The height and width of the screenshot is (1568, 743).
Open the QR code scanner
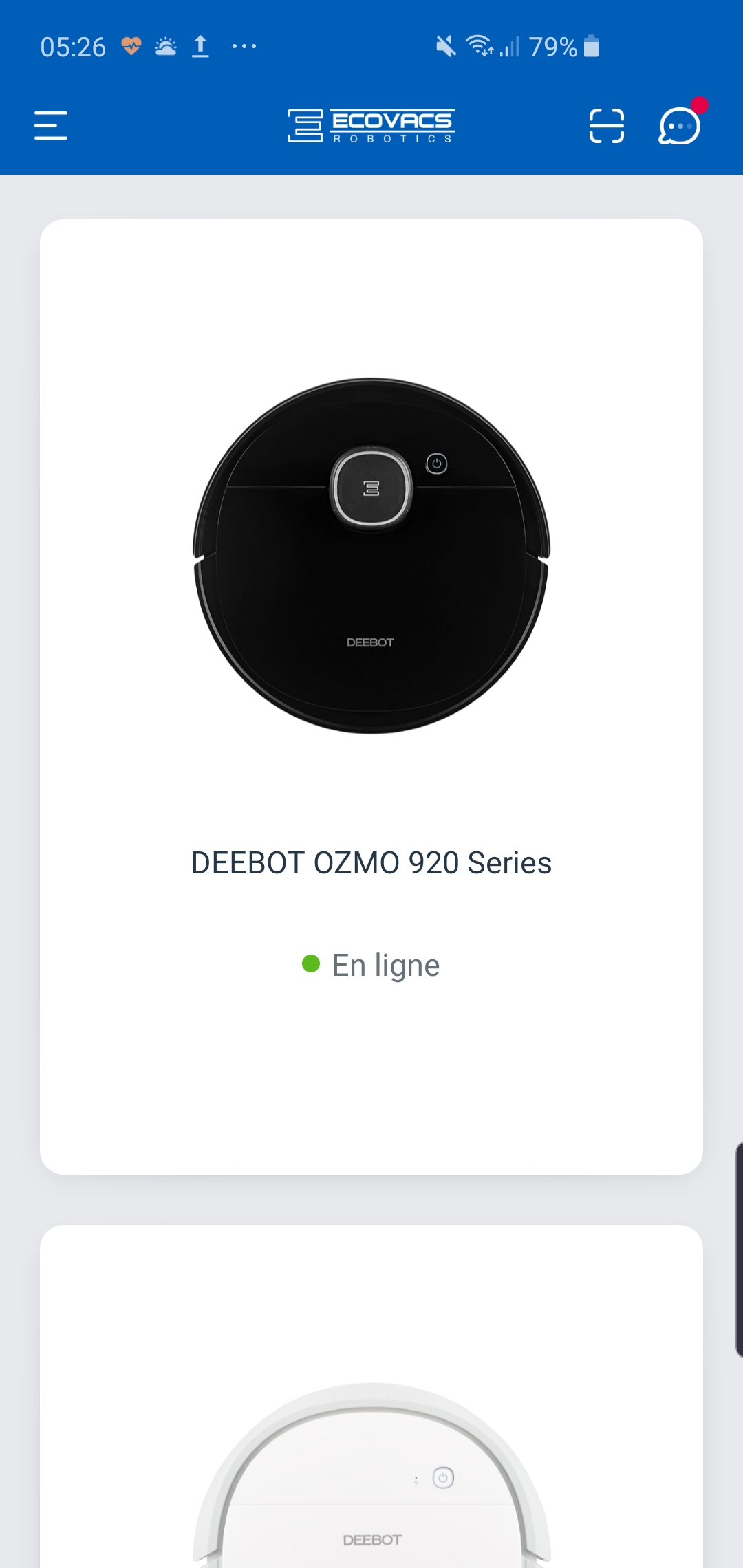tap(607, 126)
